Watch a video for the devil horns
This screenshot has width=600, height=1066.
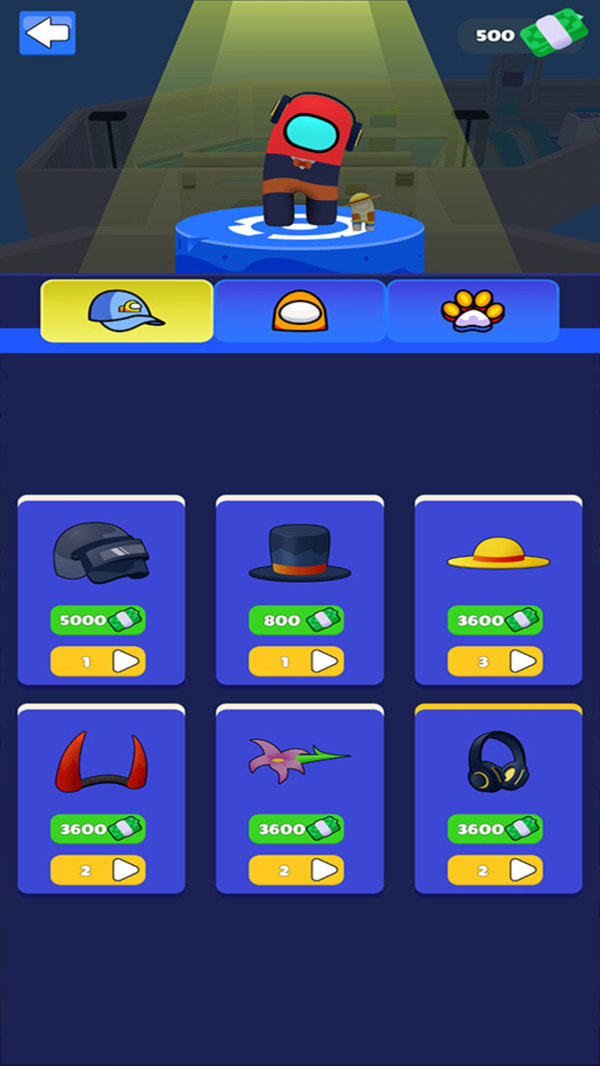[98, 870]
